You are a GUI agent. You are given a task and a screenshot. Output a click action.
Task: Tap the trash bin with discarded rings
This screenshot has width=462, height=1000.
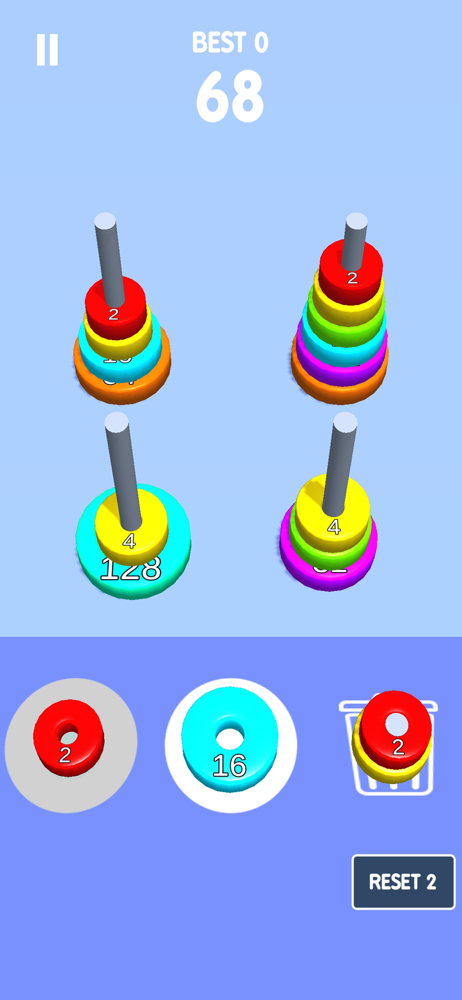[x=389, y=744]
